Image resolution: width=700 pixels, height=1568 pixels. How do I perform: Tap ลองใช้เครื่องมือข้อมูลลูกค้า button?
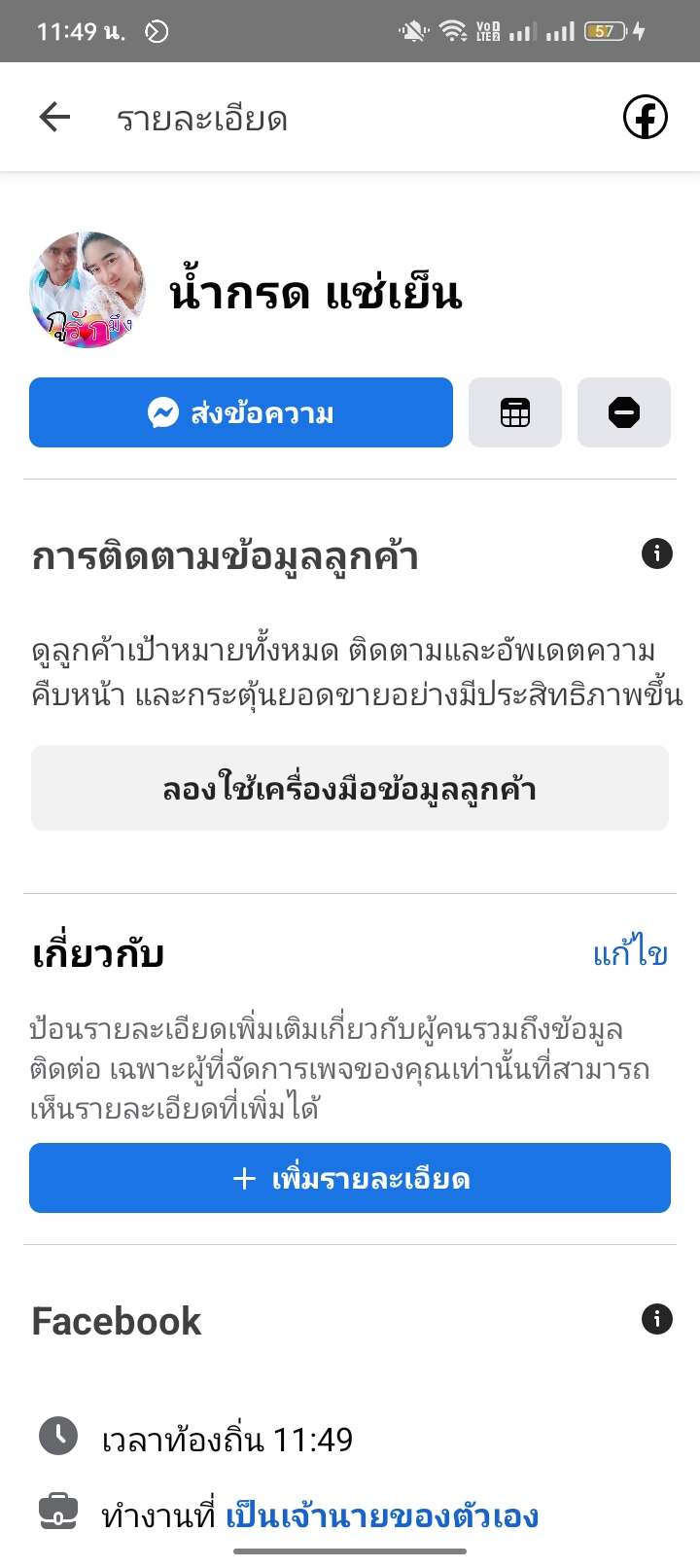pos(350,788)
